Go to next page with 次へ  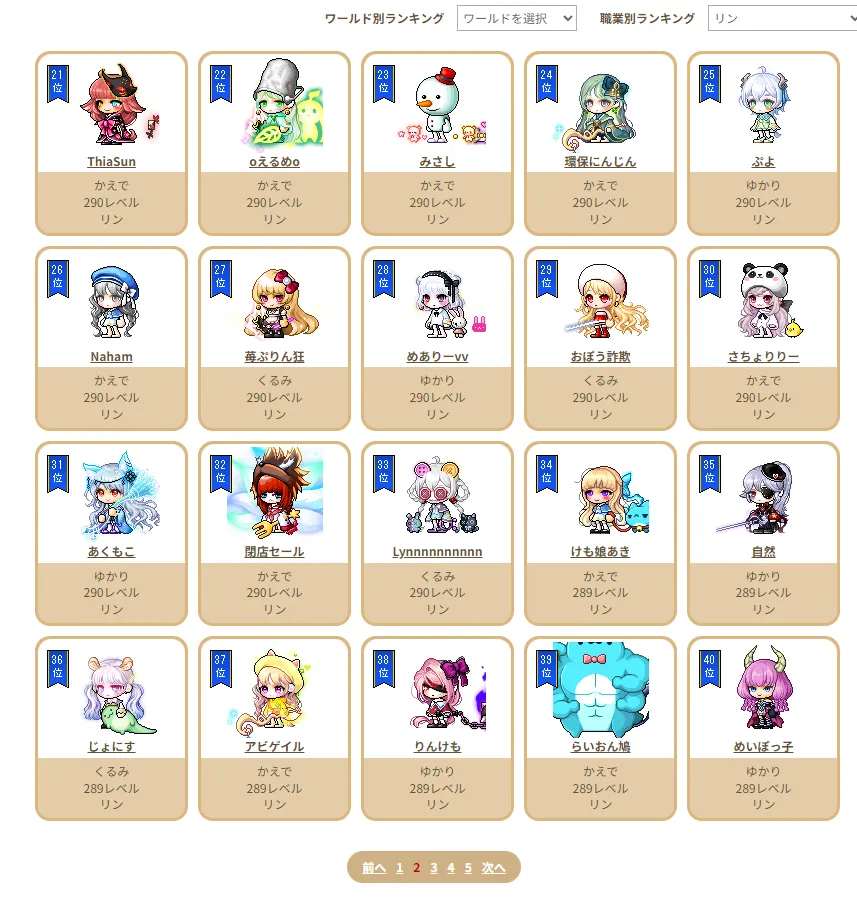494,868
